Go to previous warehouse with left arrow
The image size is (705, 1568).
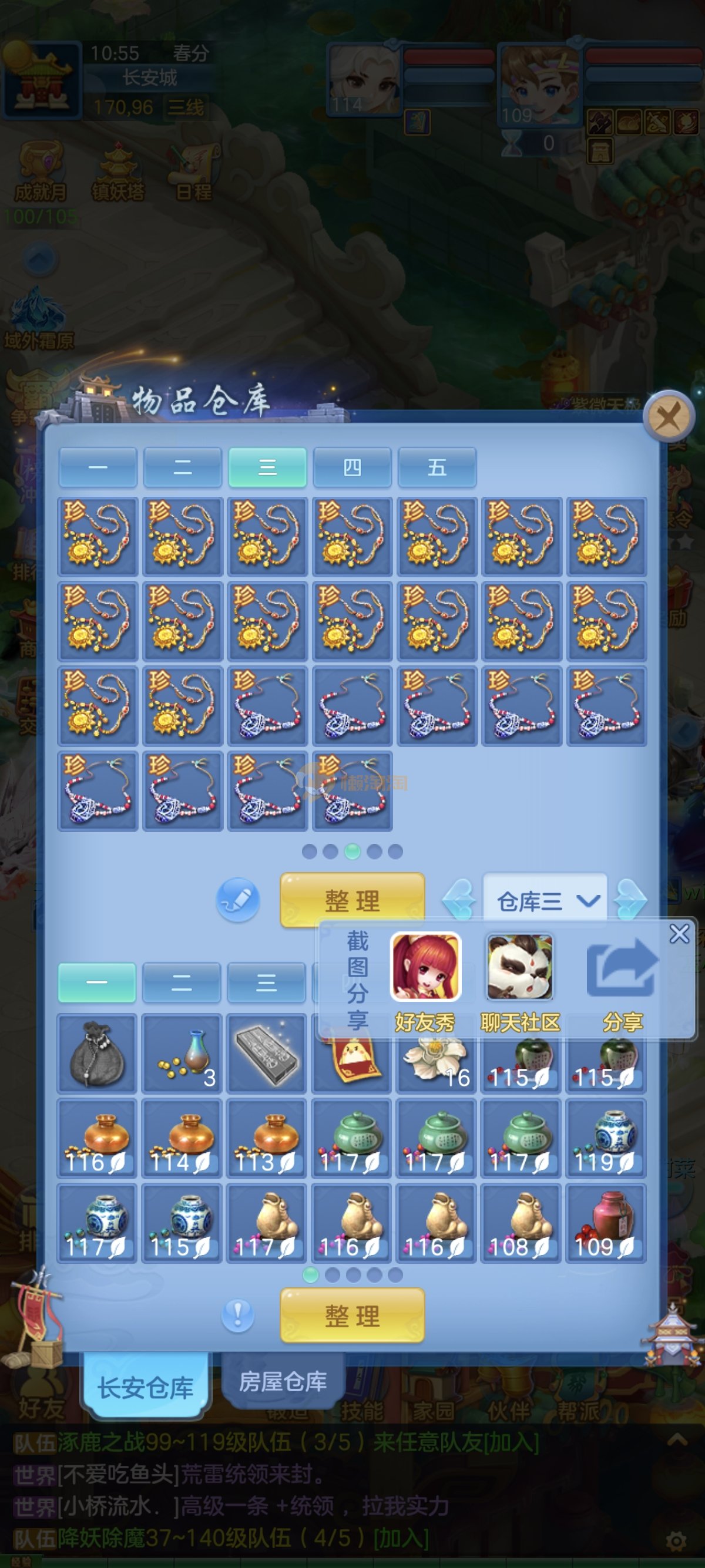tap(459, 899)
